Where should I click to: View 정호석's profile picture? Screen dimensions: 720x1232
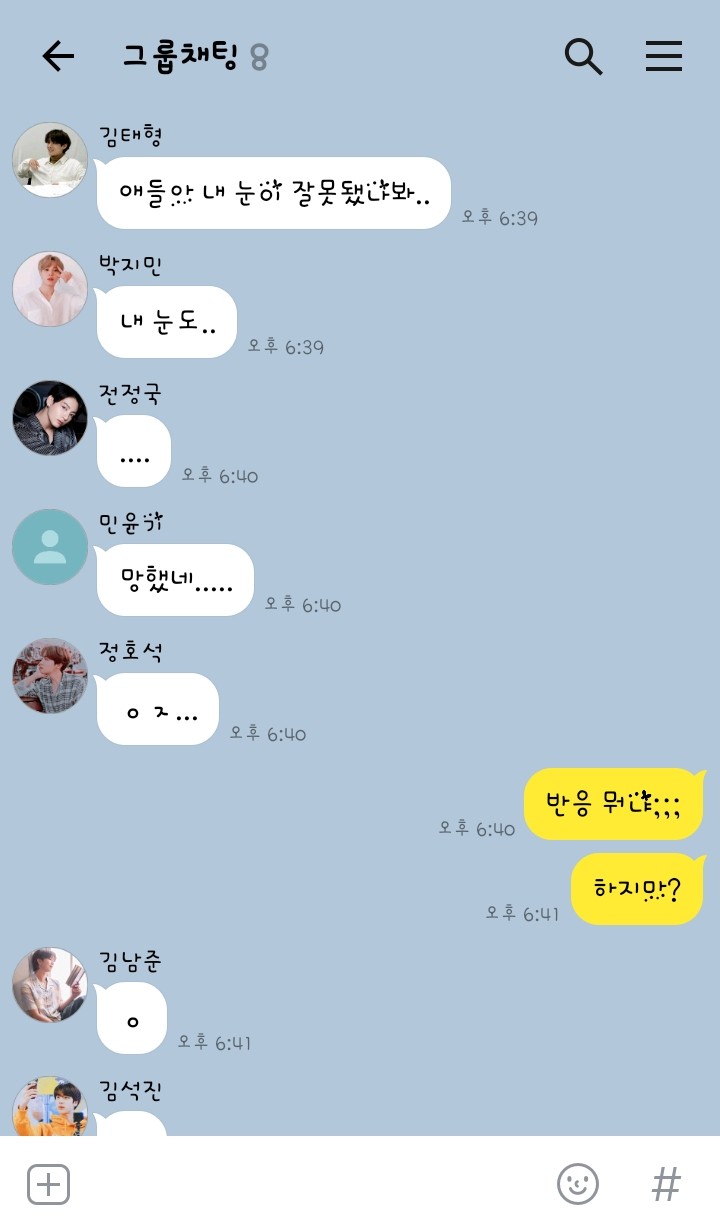(50, 676)
